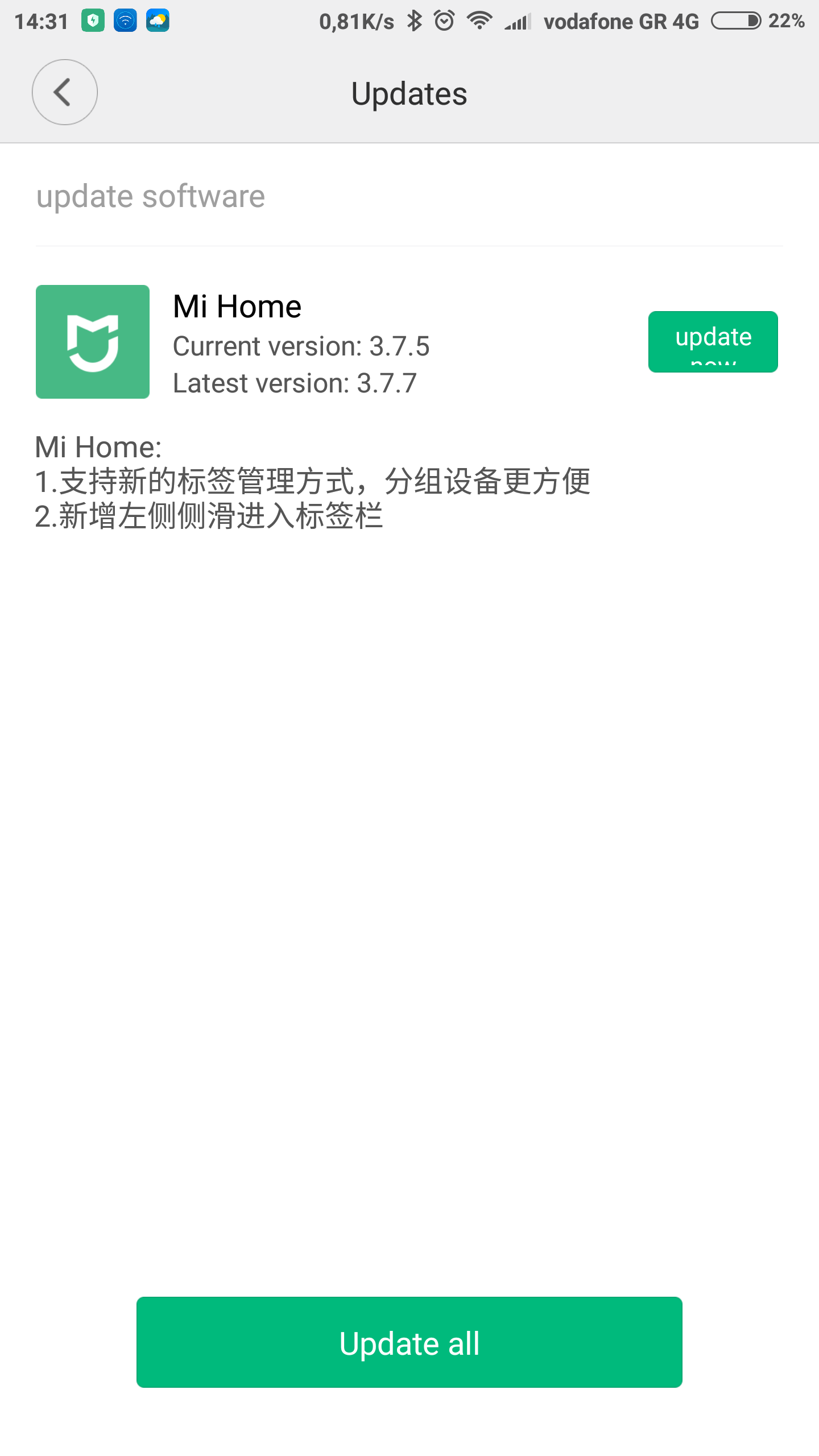
Task: Tap the Update all button
Action: tap(409, 1342)
